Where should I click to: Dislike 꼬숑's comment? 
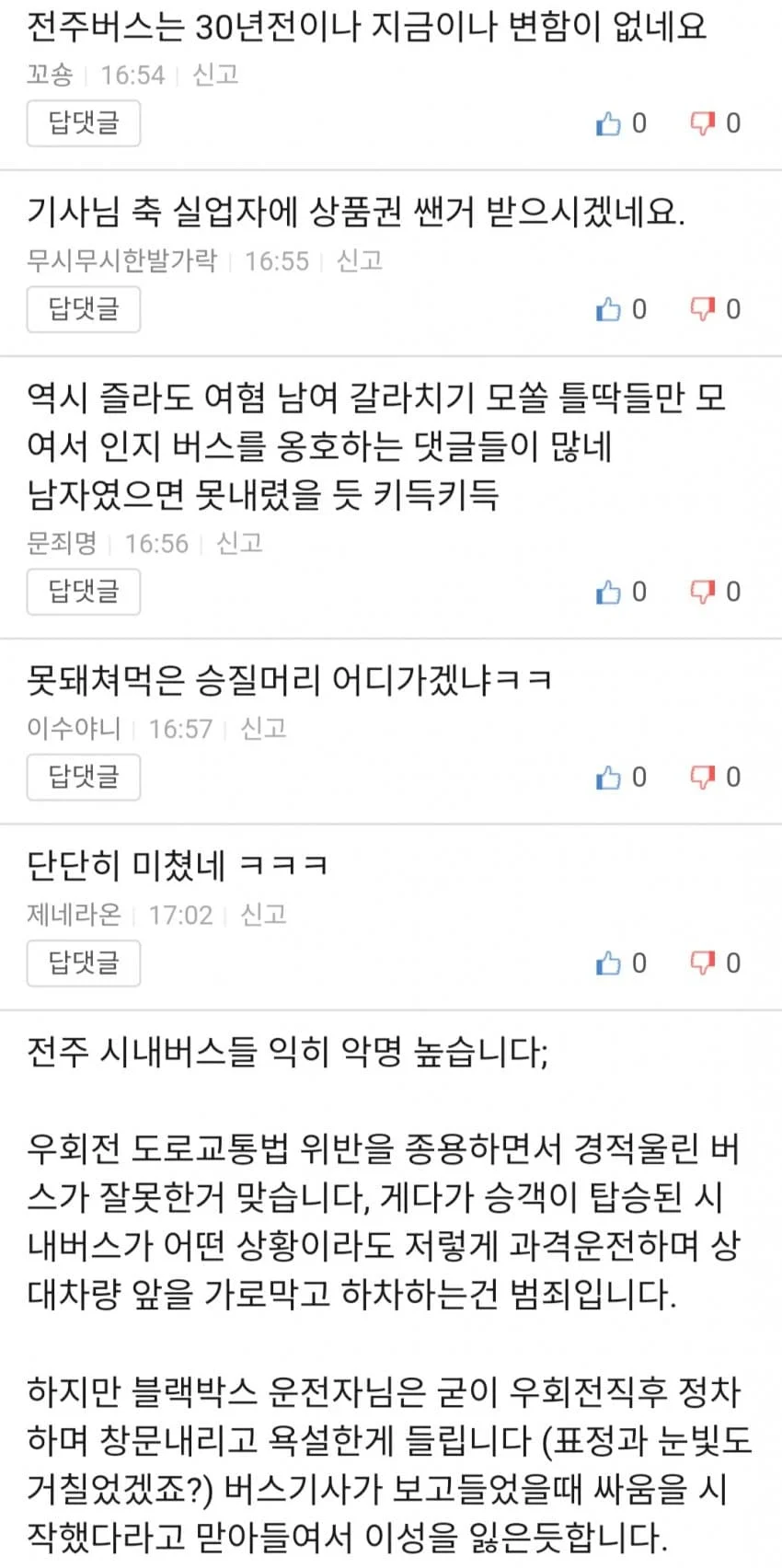tap(703, 123)
